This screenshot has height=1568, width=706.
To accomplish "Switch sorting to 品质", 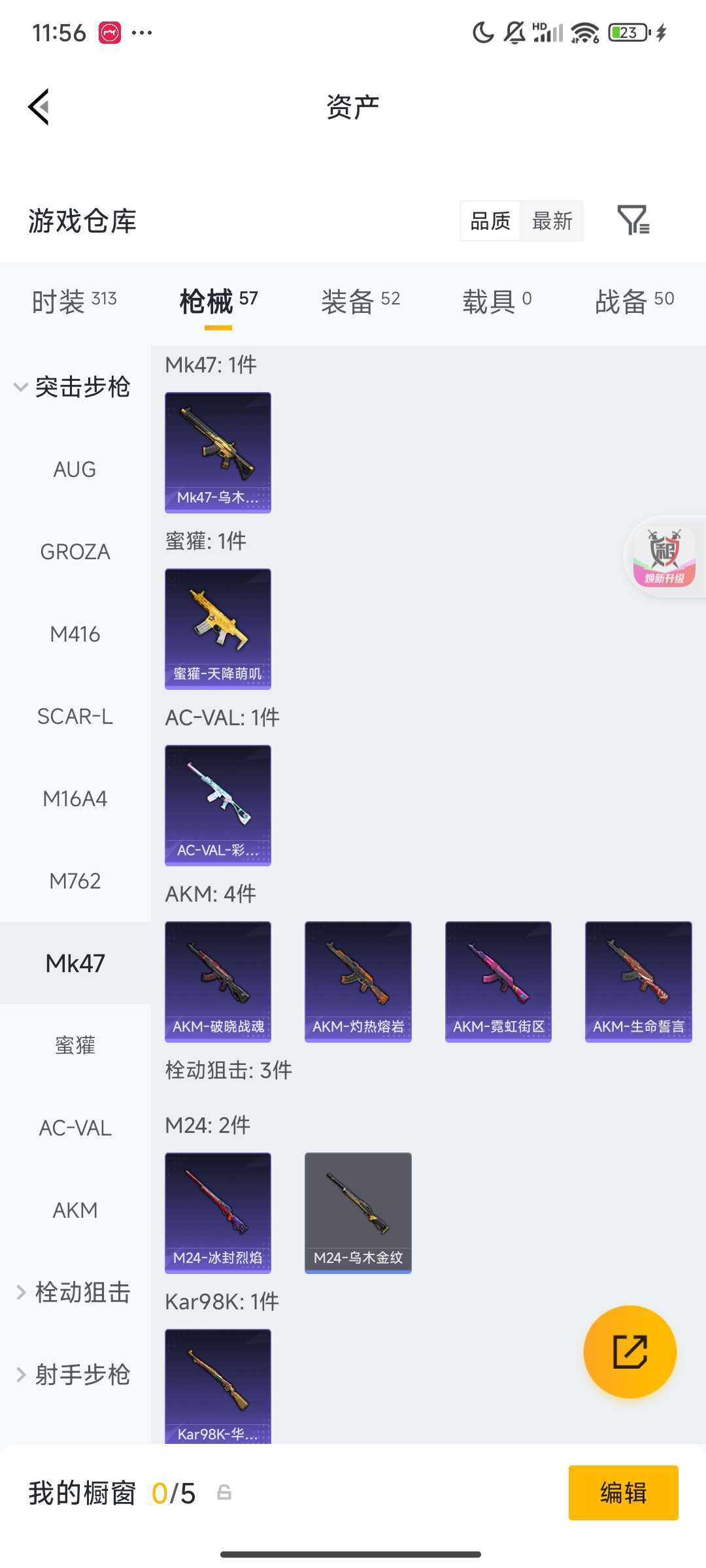I will 489,221.
